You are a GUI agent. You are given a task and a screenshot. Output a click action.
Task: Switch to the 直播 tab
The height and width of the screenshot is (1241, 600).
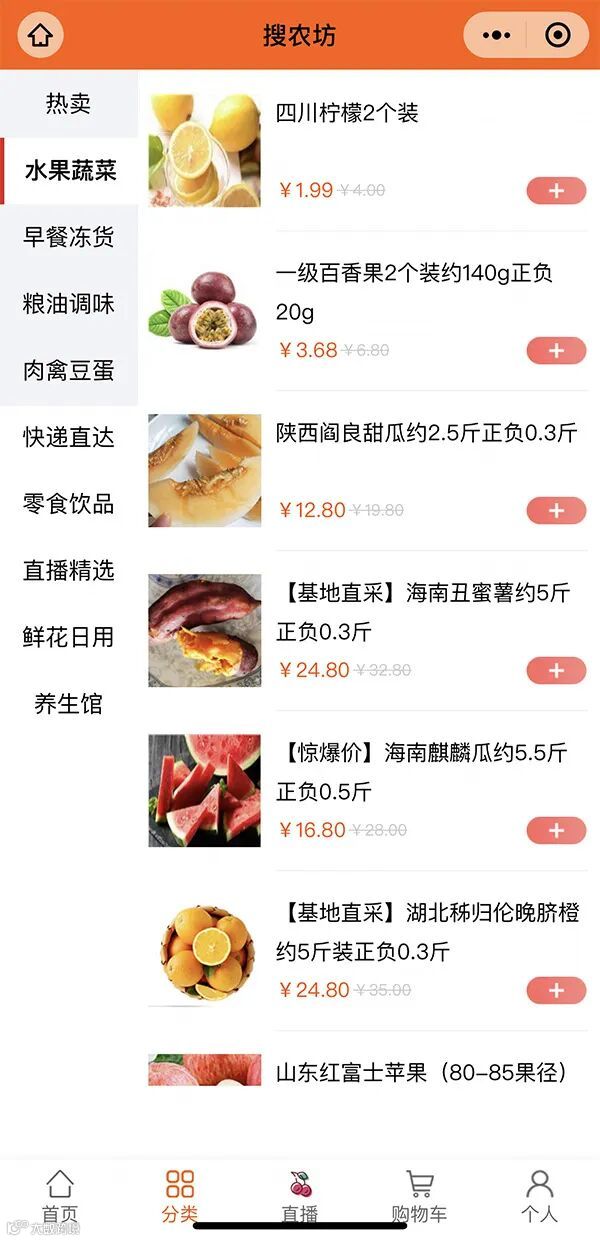[x=300, y=1197]
